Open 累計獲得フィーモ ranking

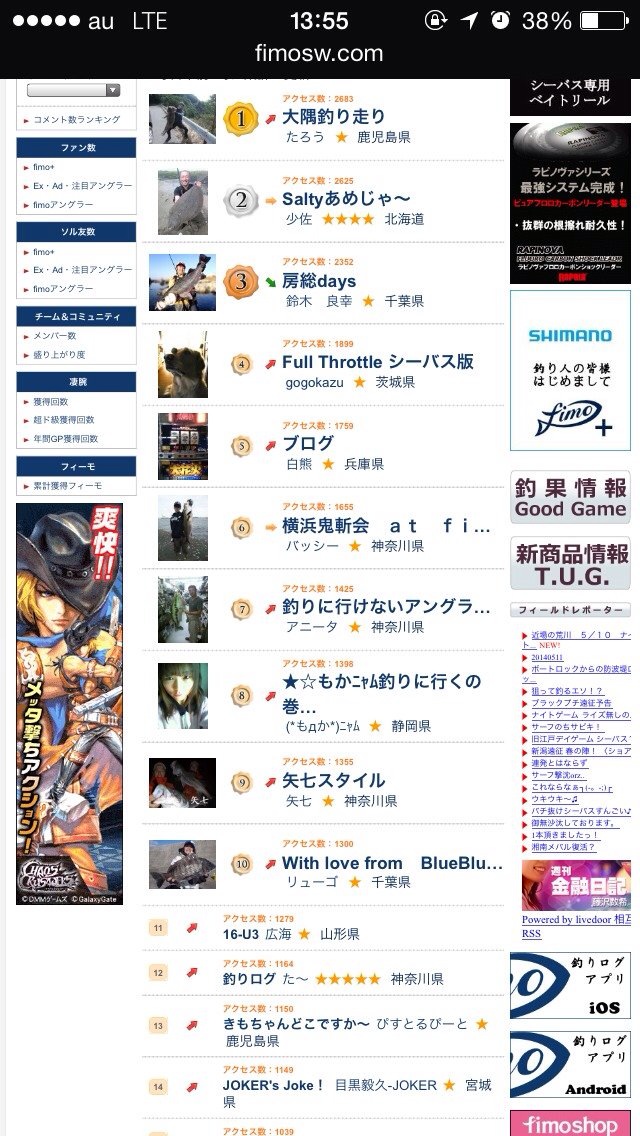(67, 485)
